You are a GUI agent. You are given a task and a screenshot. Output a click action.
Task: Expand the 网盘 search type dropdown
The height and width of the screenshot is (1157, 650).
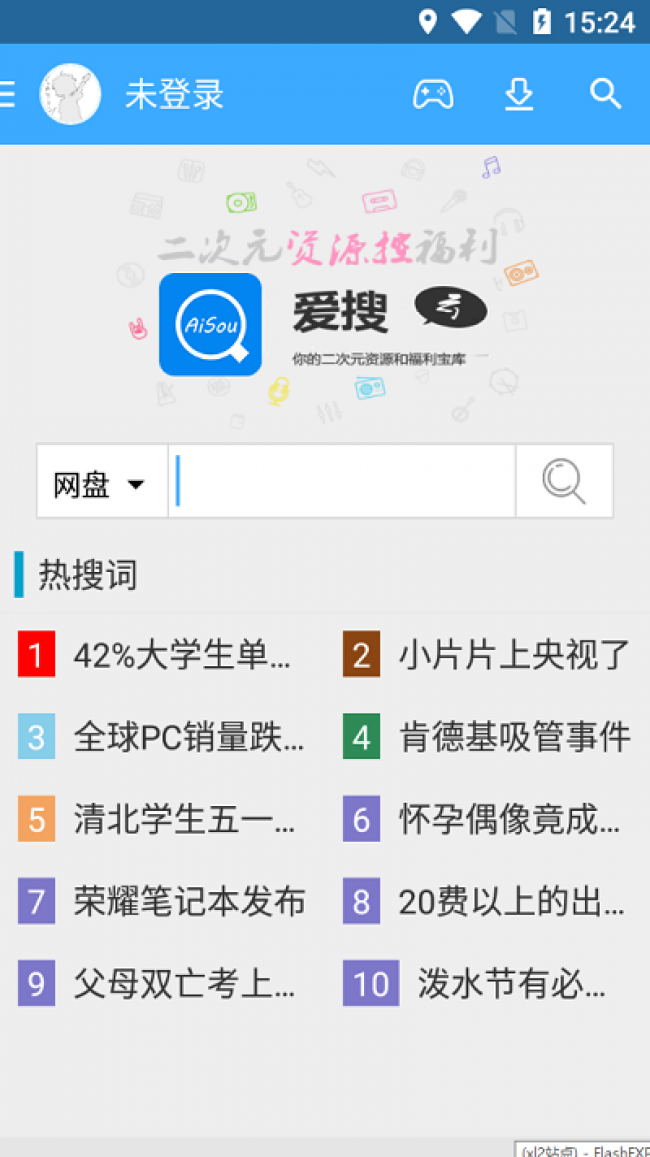(x=101, y=485)
